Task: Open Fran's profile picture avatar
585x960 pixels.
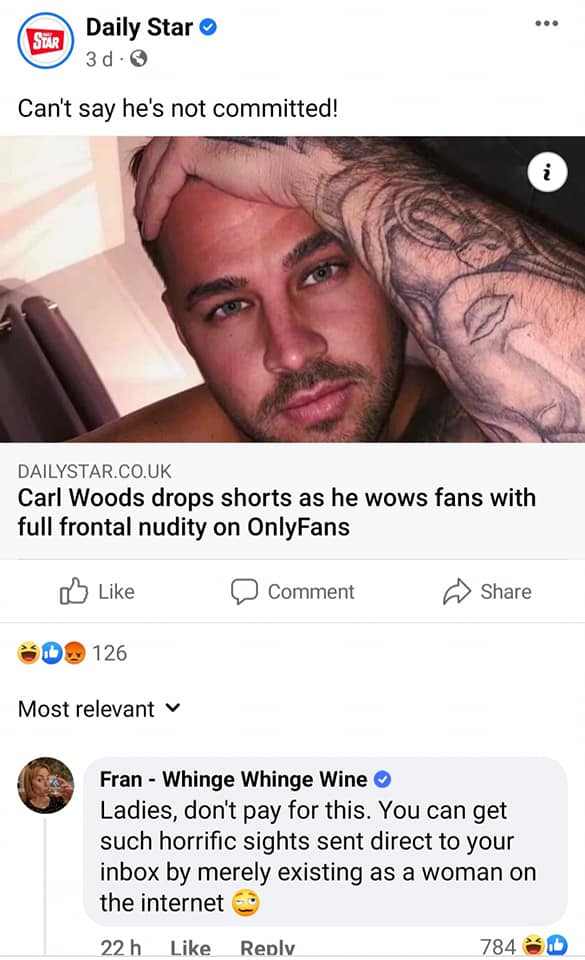Action: [45, 785]
